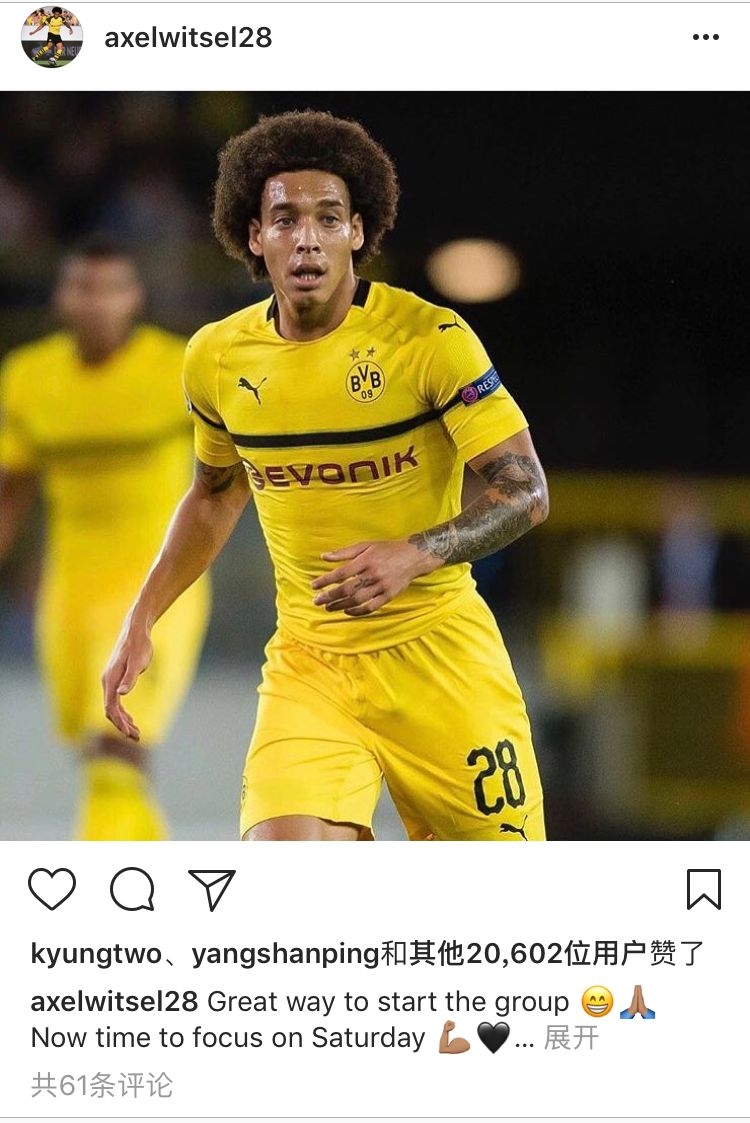Tap the axelwitsel28 username in header
This screenshot has height=1123, width=750.
tap(188, 37)
